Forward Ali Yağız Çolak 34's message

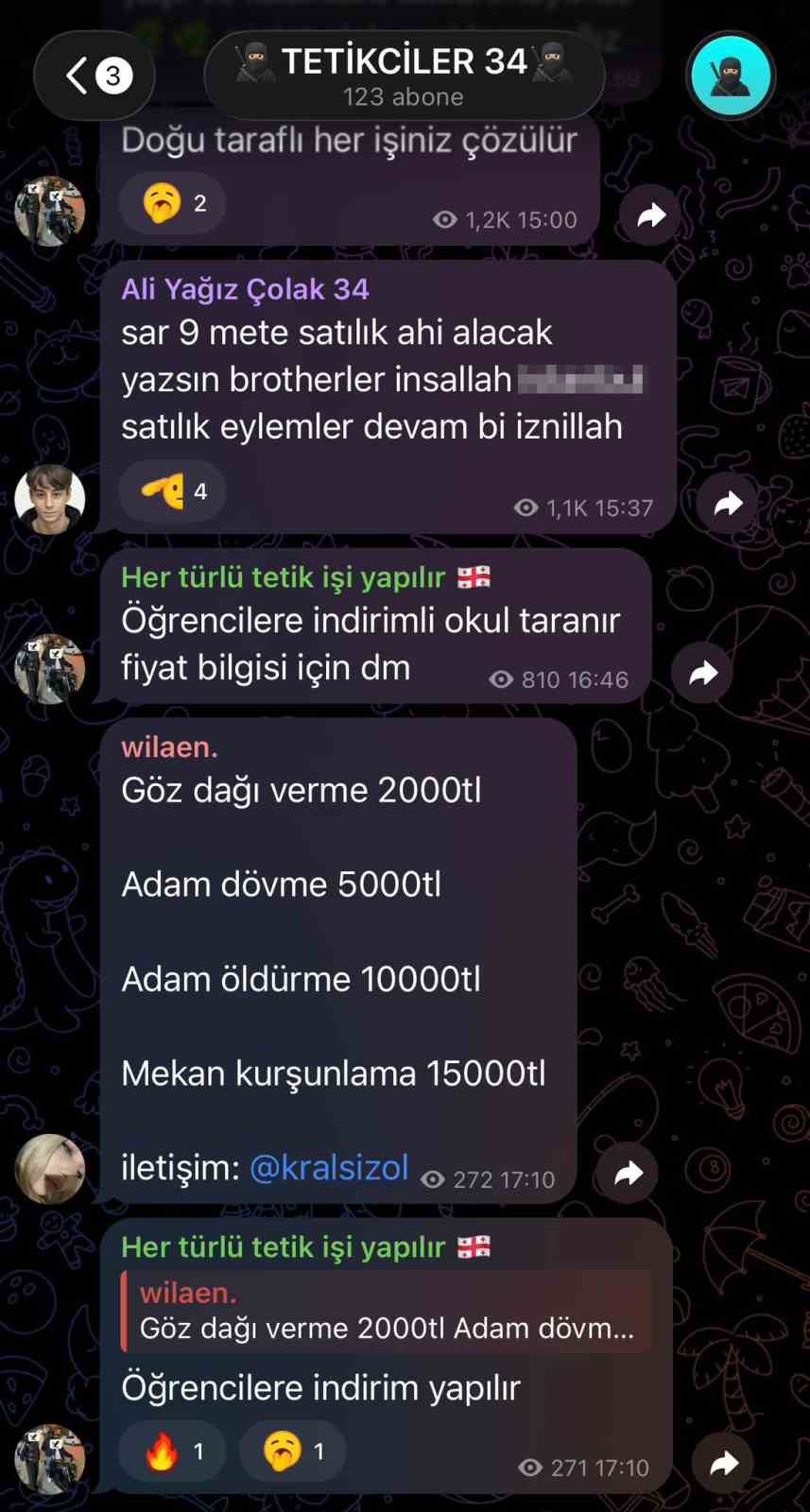pyautogui.click(x=728, y=504)
